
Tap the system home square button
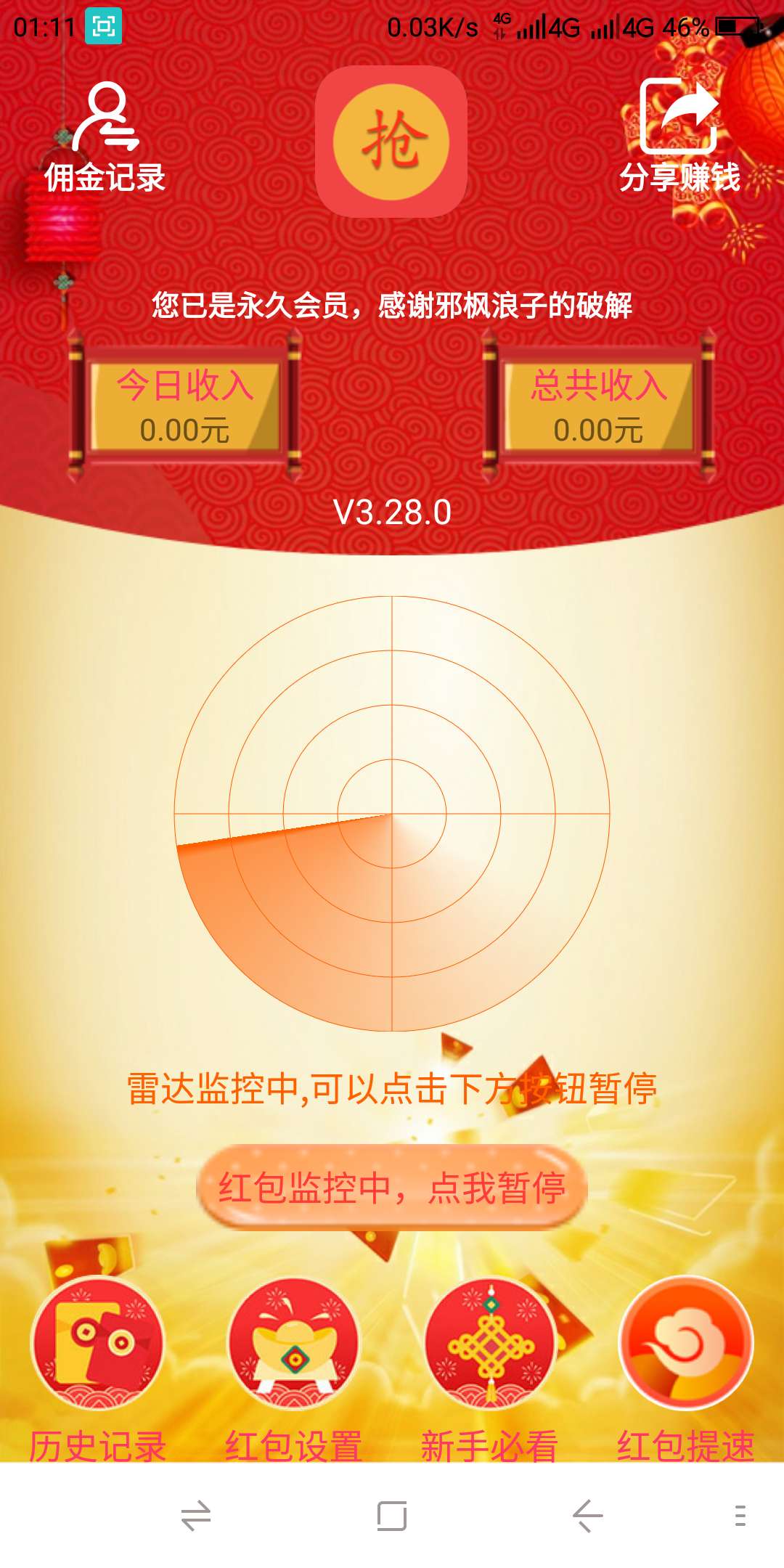click(x=392, y=1516)
